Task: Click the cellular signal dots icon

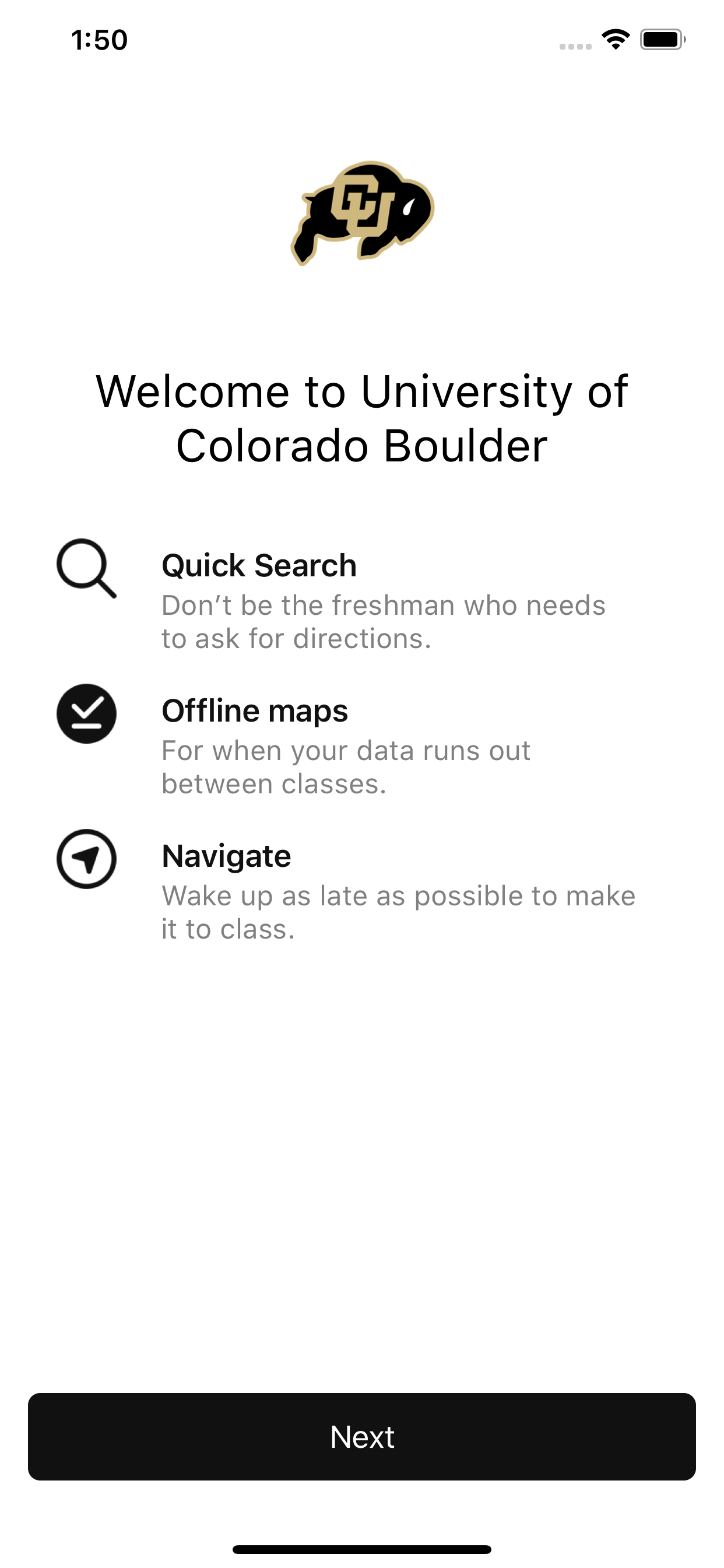Action: [x=574, y=44]
